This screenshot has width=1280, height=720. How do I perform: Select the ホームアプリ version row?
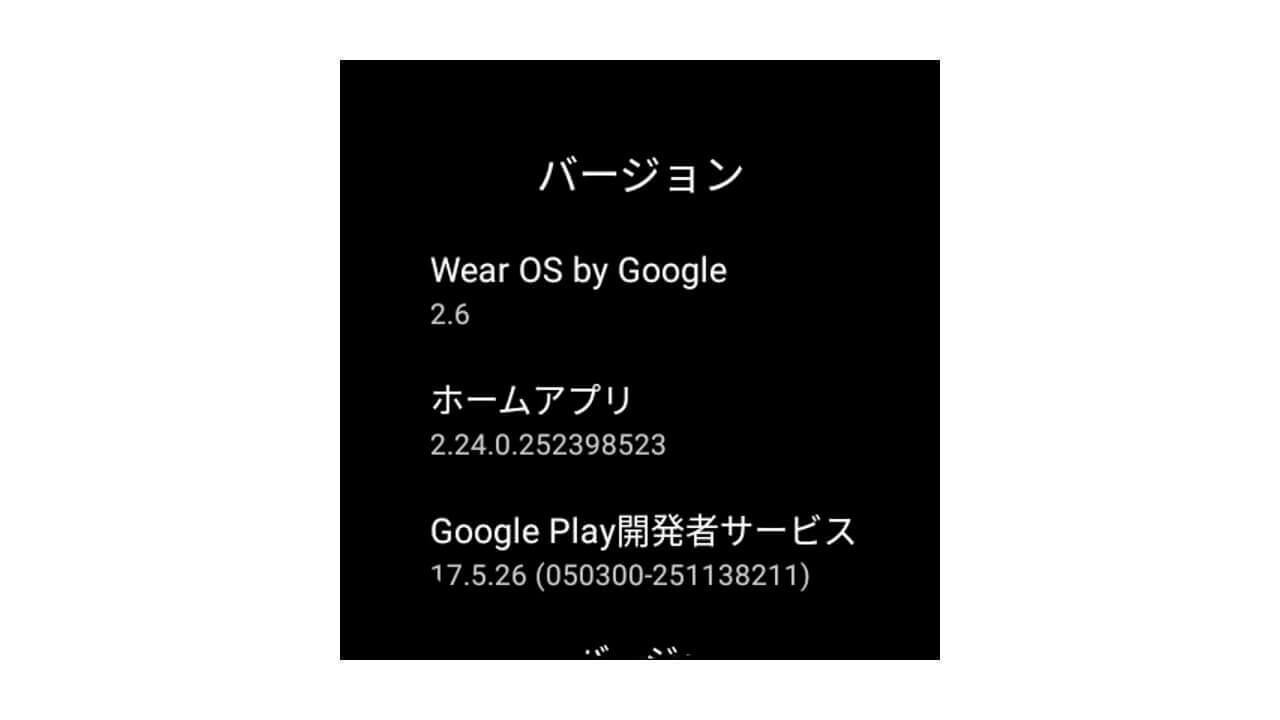(x=548, y=420)
